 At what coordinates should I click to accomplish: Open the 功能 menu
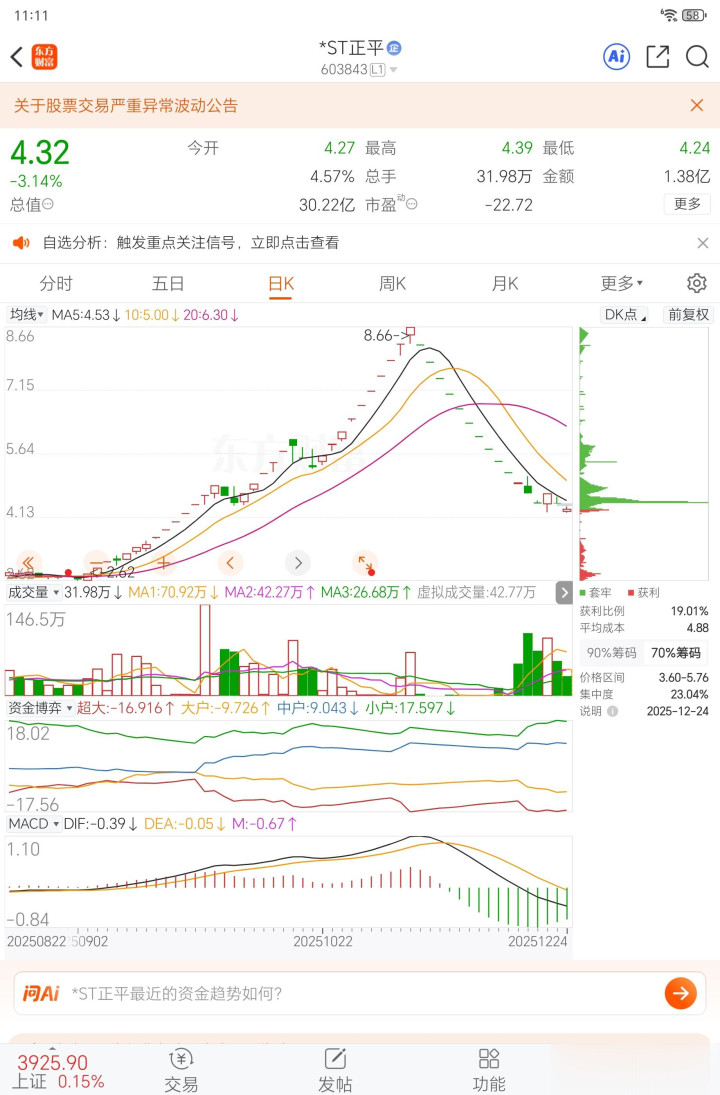[x=489, y=1070]
